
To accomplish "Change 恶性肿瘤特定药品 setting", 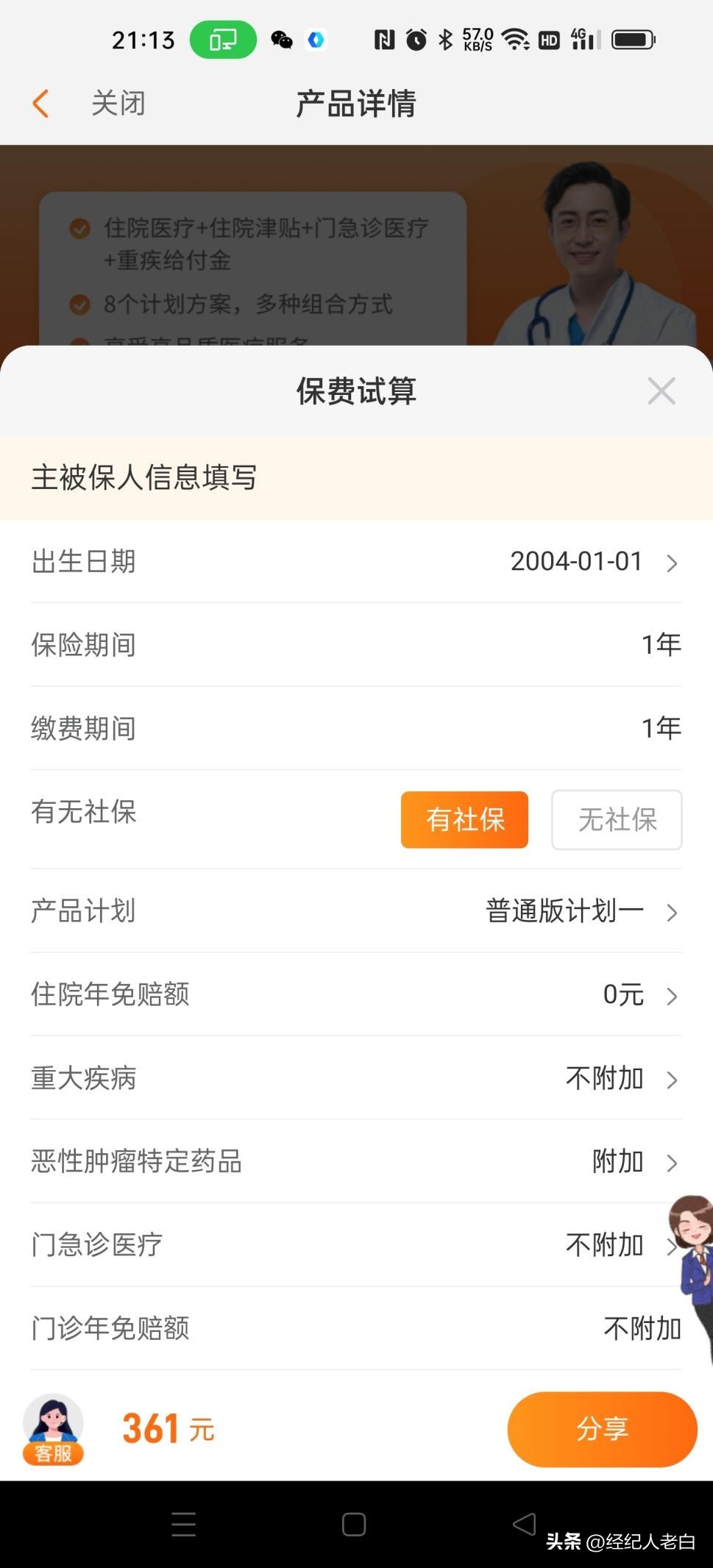I will (x=634, y=1162).
